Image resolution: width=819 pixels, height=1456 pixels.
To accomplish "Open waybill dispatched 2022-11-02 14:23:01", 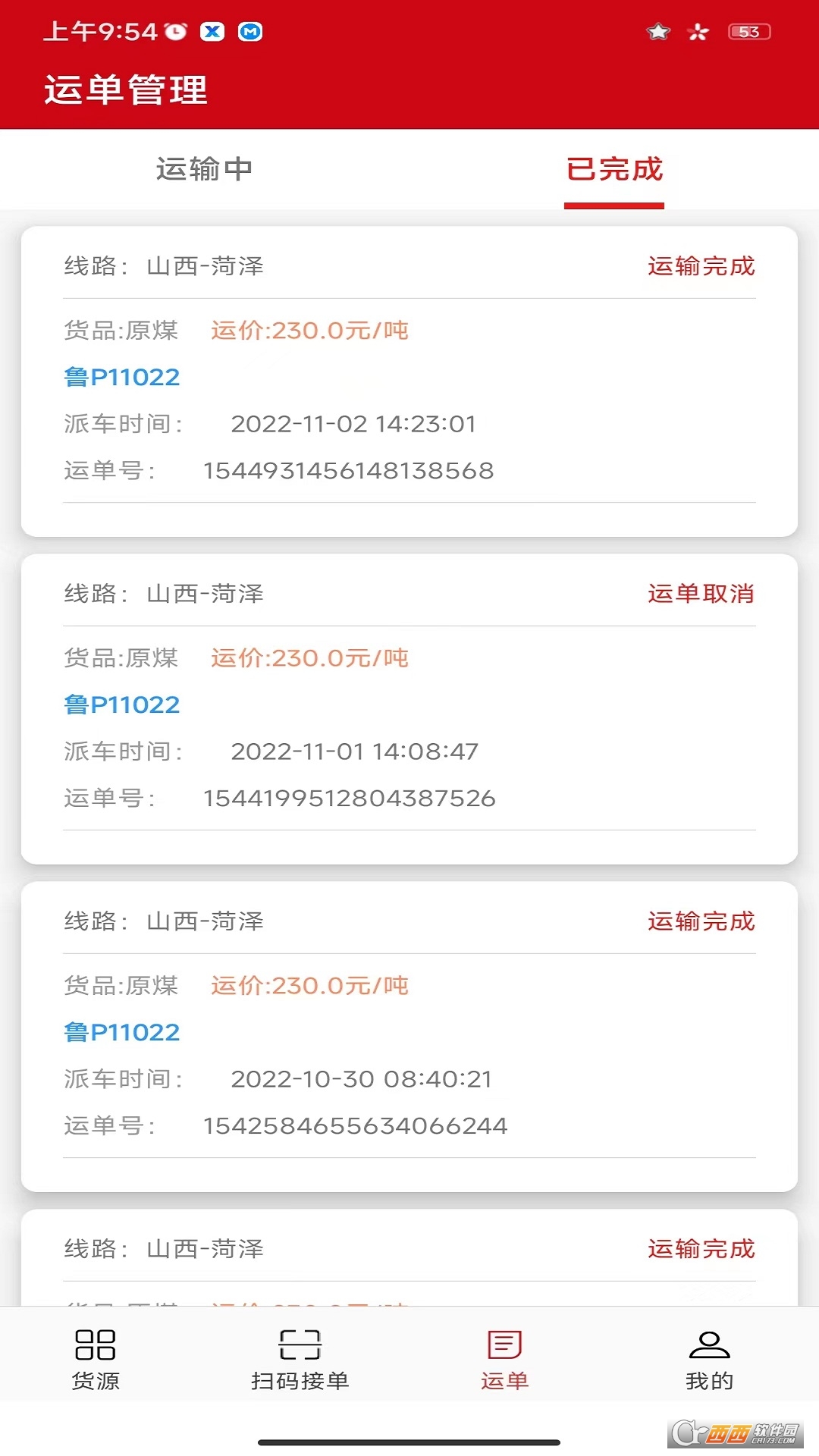I will tap(409, 381).
